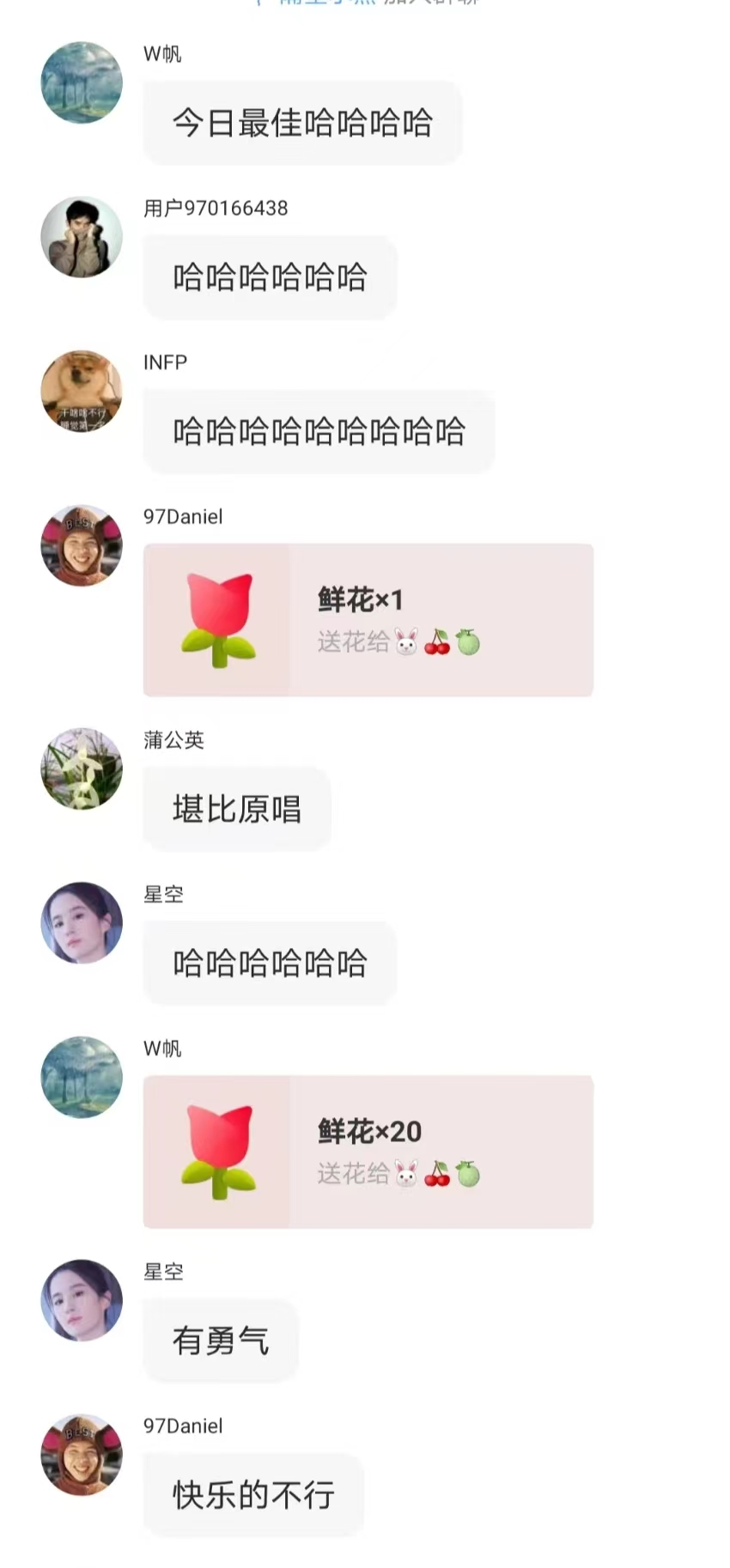Open the 鲜花×20 gift card

368,1152
